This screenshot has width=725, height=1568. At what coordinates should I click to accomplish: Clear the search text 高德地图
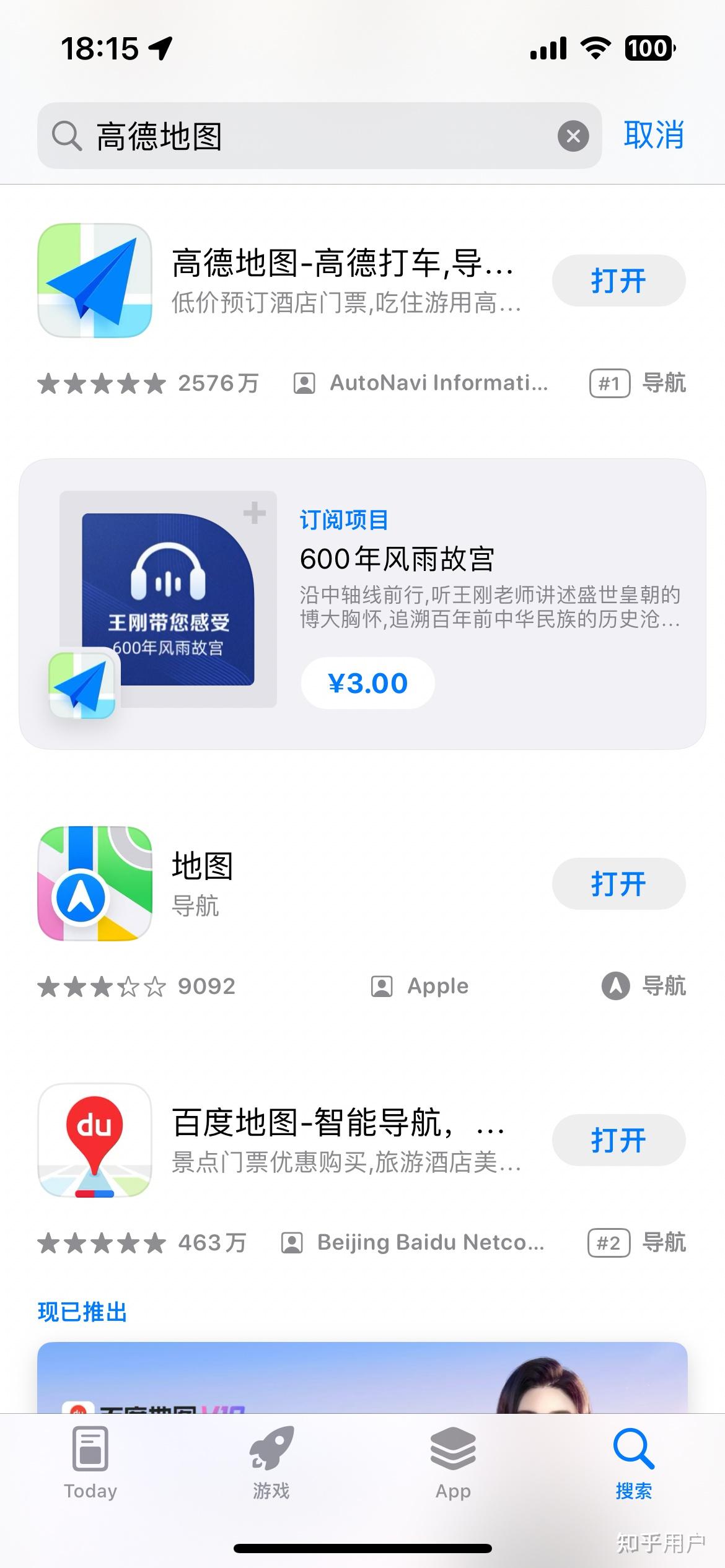pyautogui.click(x=573, y=136)
